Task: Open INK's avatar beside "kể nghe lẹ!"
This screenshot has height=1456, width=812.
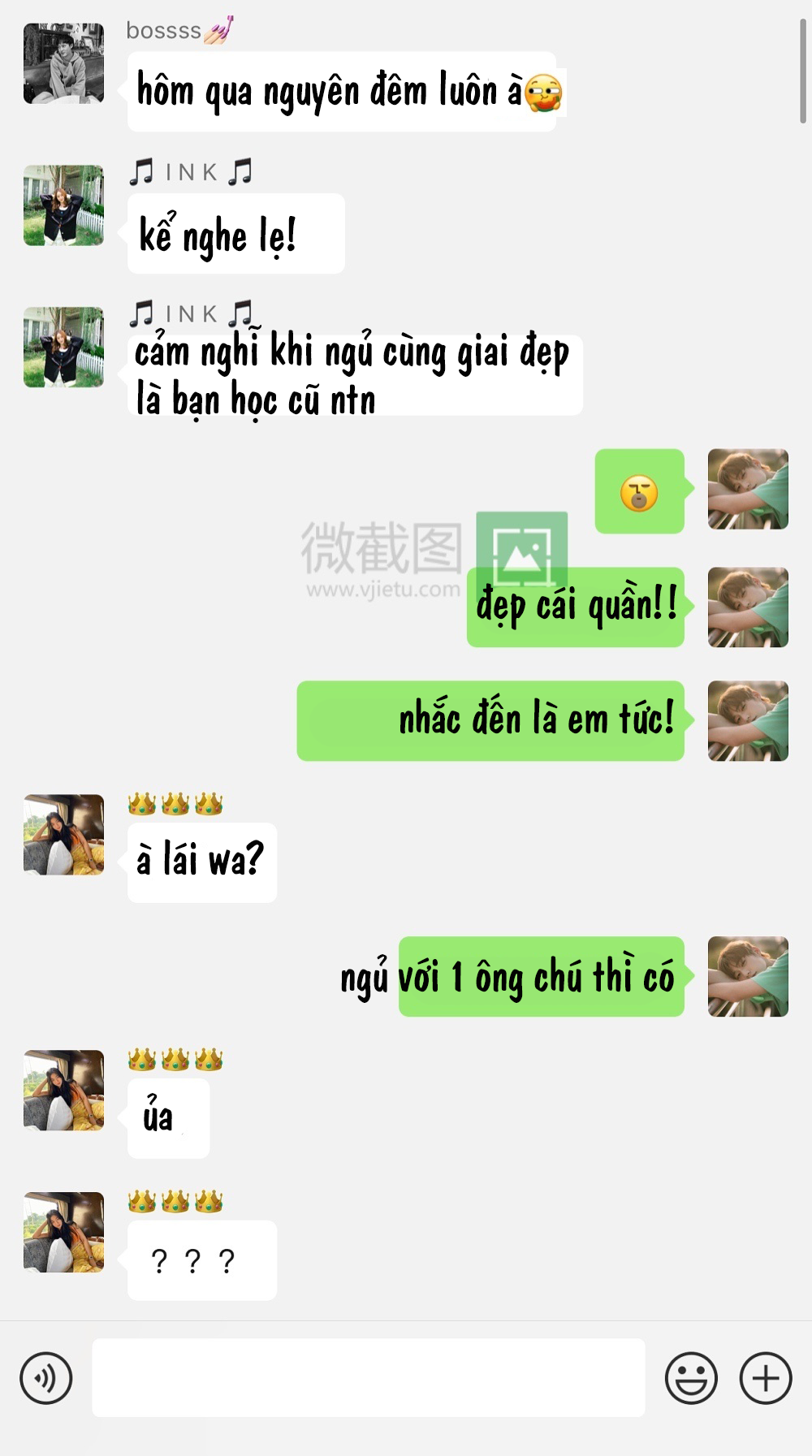Action: [x=64, y=205]
